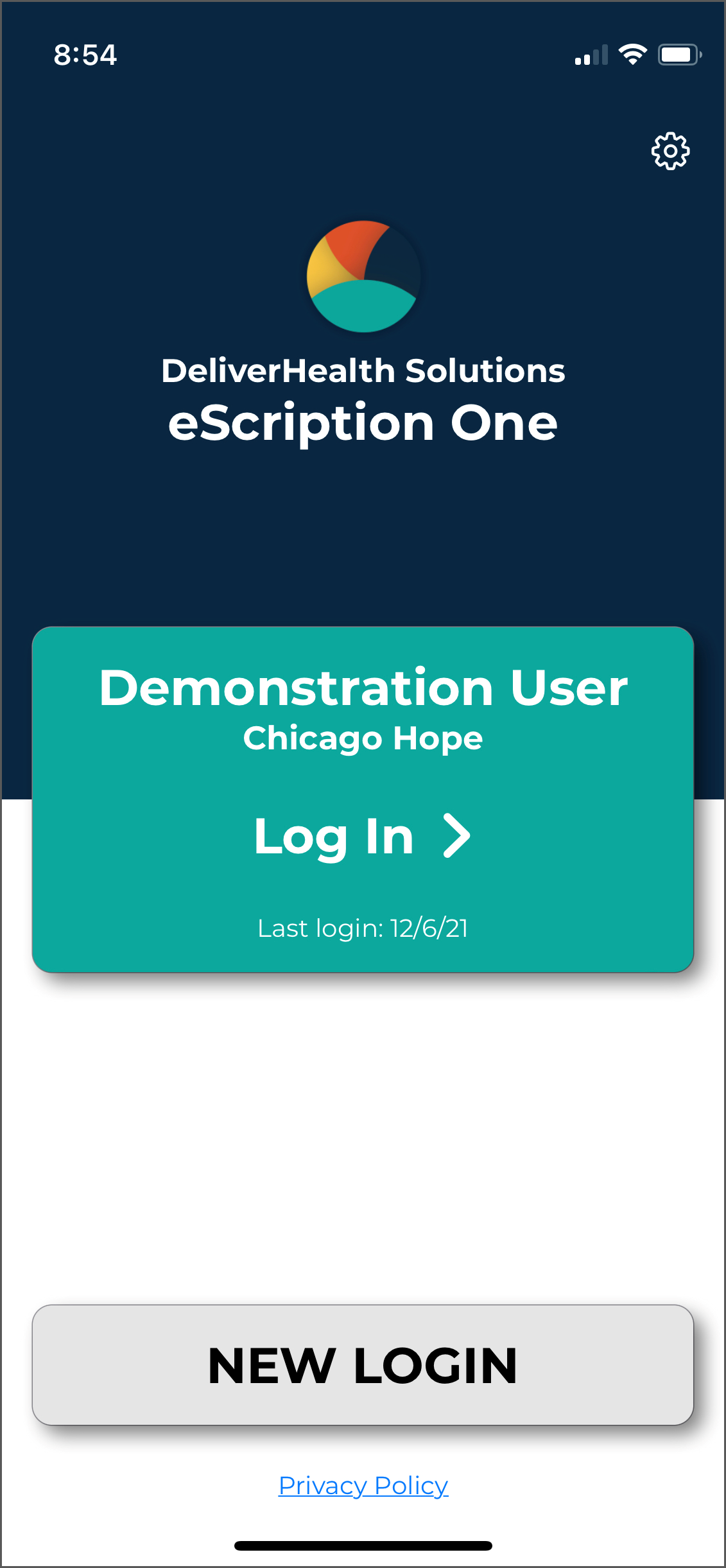
Task: Open the Privacy Policy link
Action: coord(363,1486)
